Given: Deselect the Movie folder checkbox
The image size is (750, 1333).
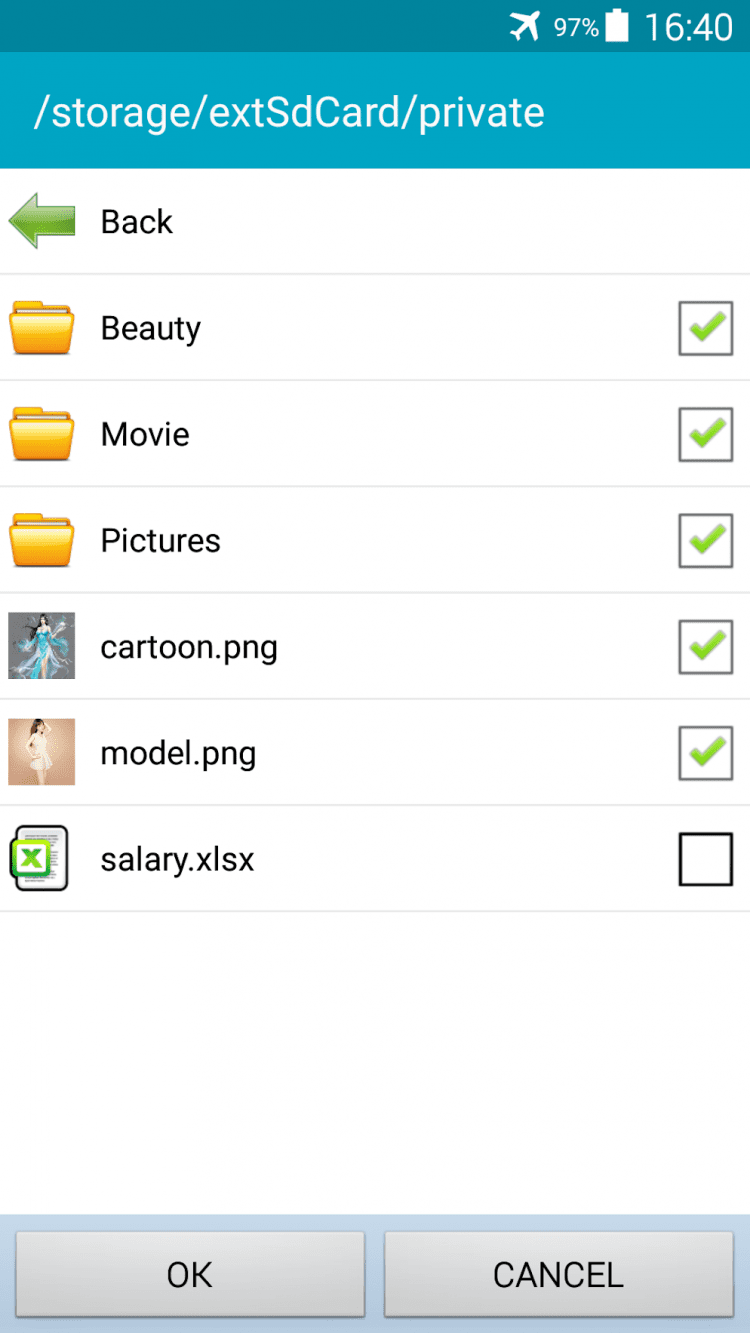Looking at the screenshot, I should 706,435.
